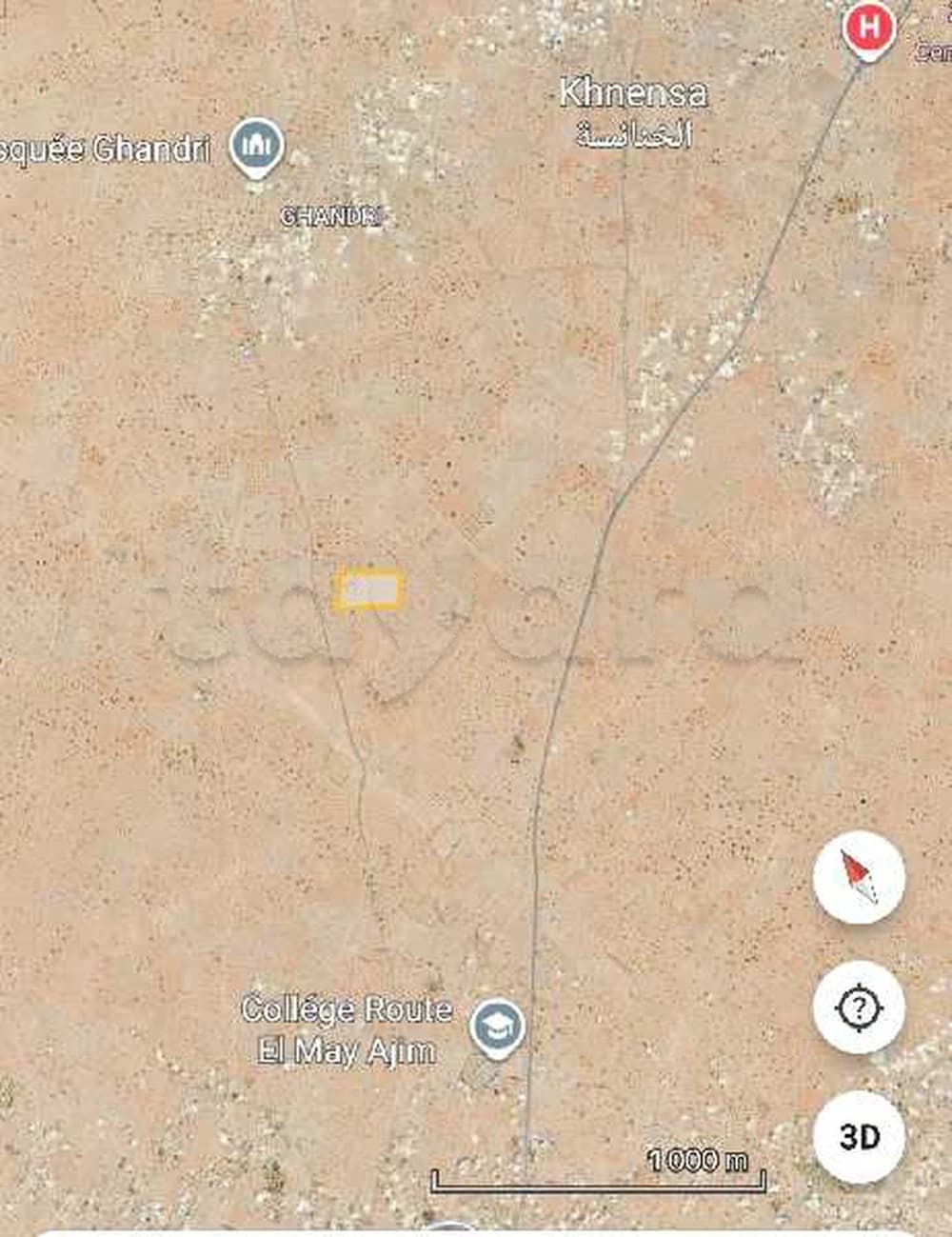Select the graduation cap icon on the school pin
952x1237 pixels.
498,1024
